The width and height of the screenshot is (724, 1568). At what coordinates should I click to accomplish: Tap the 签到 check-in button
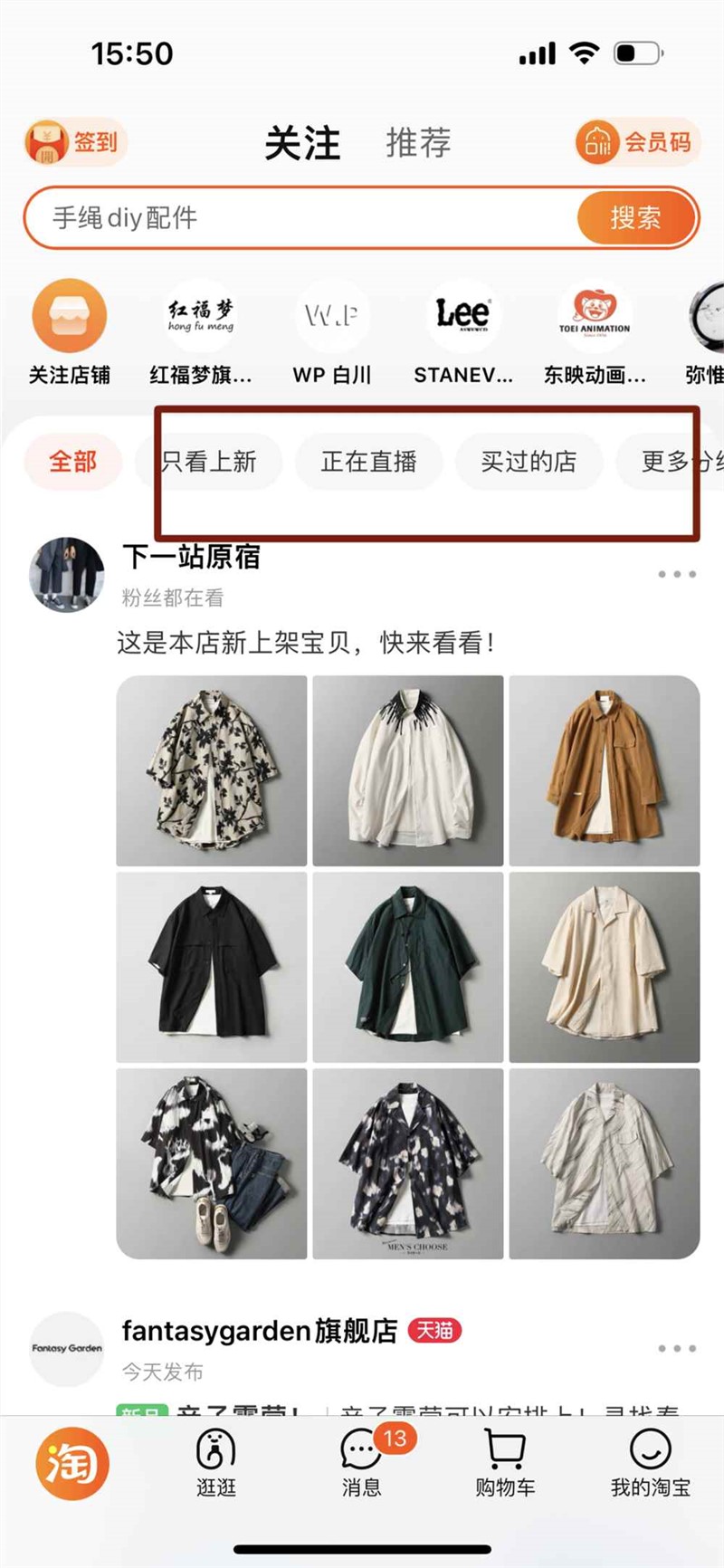tap(75, 142)
